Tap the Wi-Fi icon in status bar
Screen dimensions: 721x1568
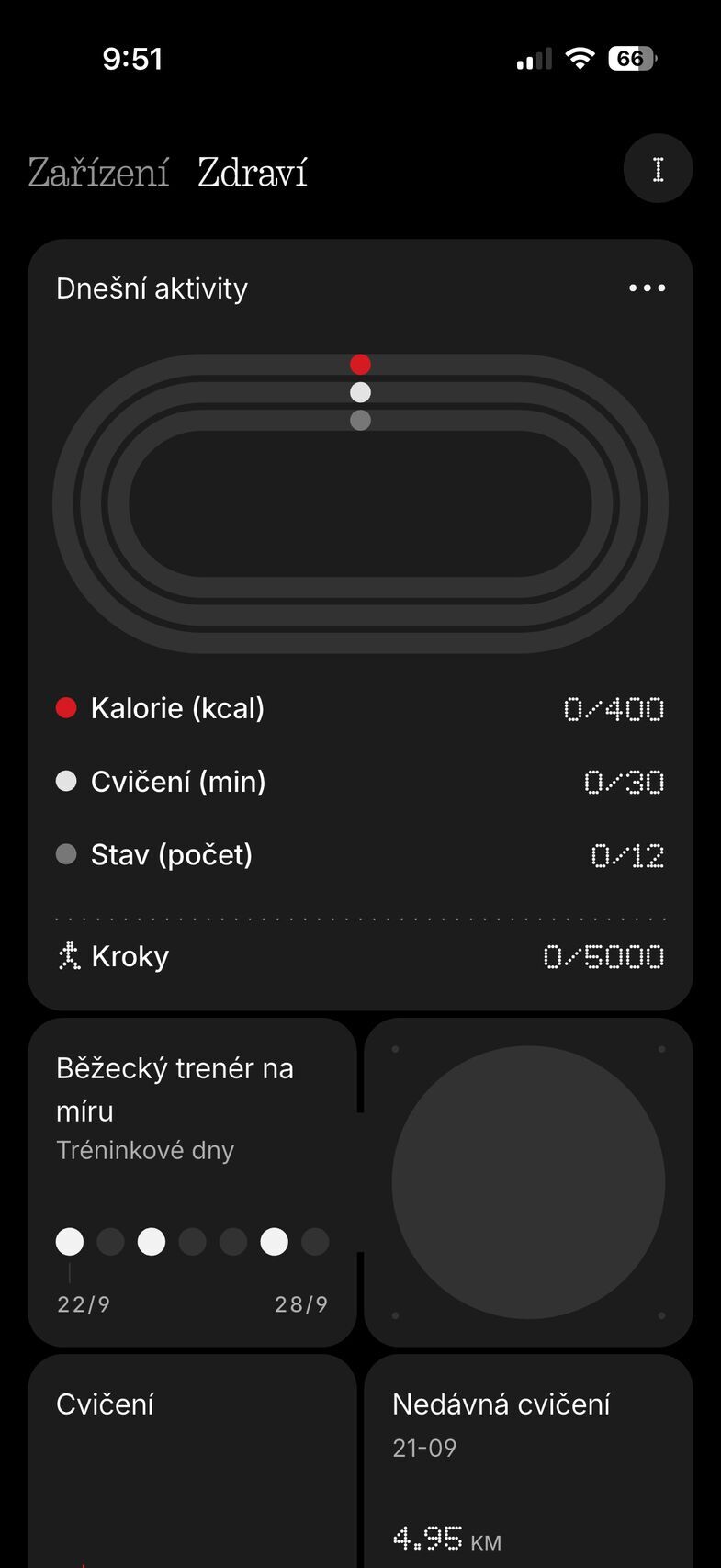coord(580,57)
